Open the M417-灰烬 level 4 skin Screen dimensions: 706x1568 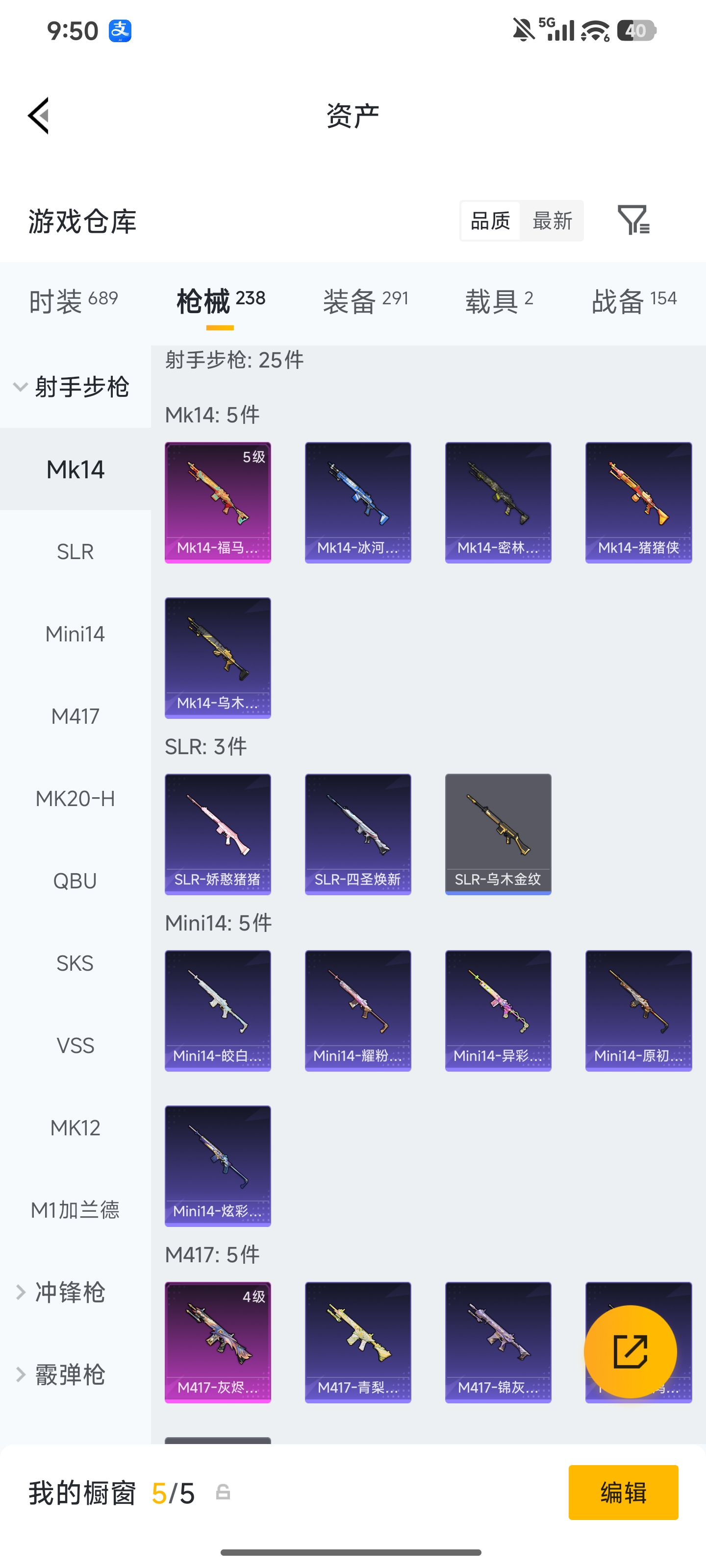coord(218,1342)
